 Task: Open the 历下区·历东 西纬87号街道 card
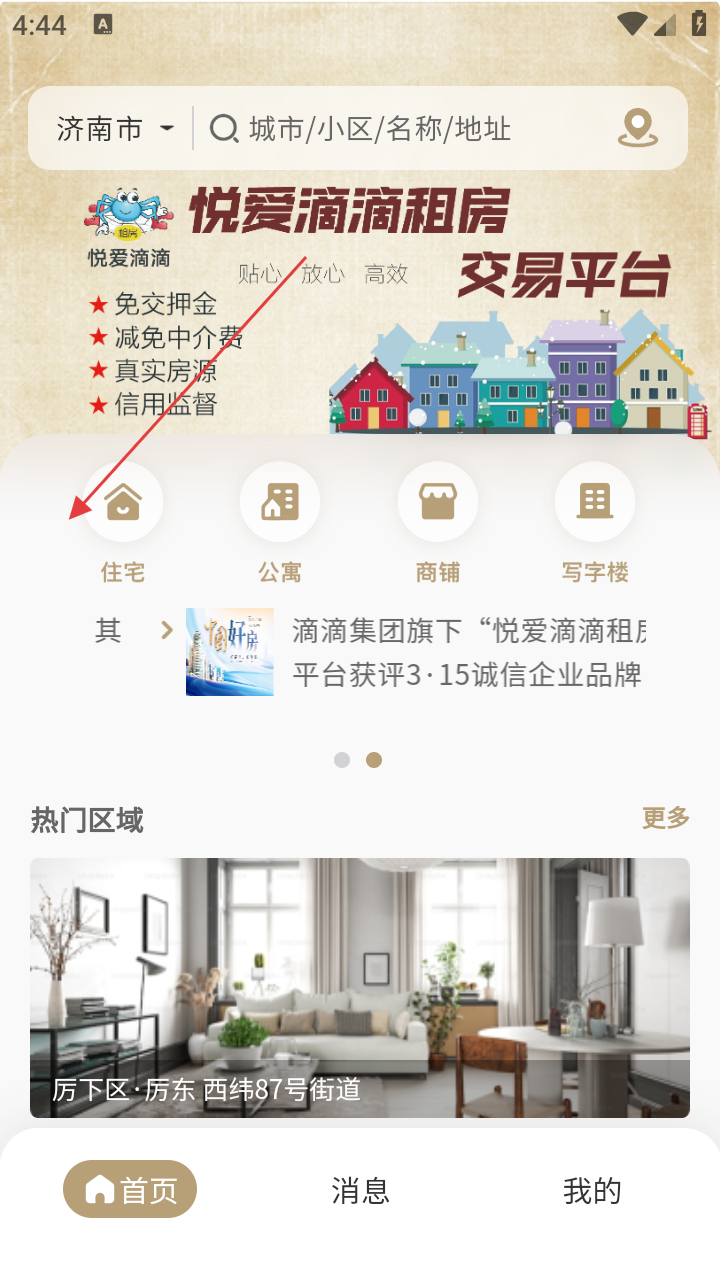(360, 987)
